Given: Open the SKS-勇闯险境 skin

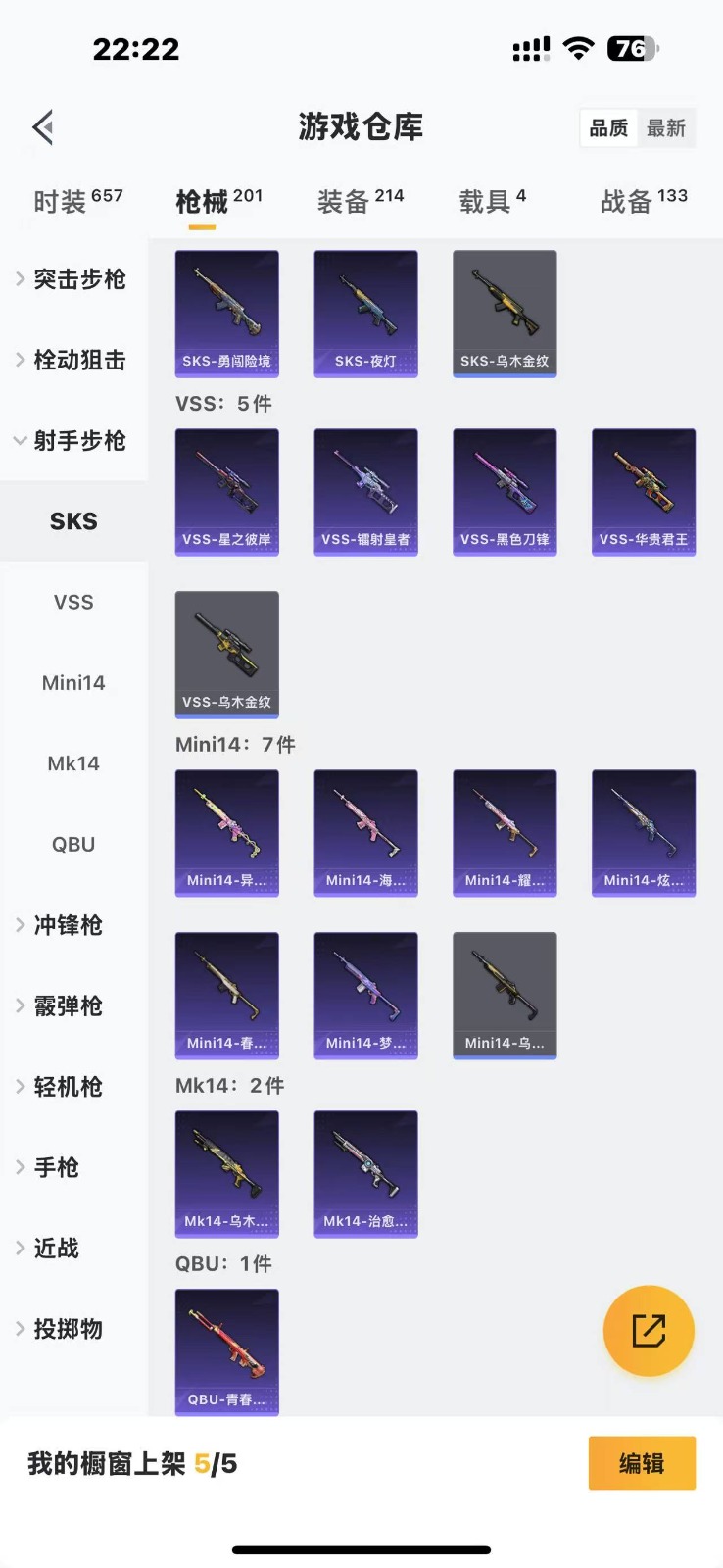Looking at the screenshot, I should tap(226, 314).
